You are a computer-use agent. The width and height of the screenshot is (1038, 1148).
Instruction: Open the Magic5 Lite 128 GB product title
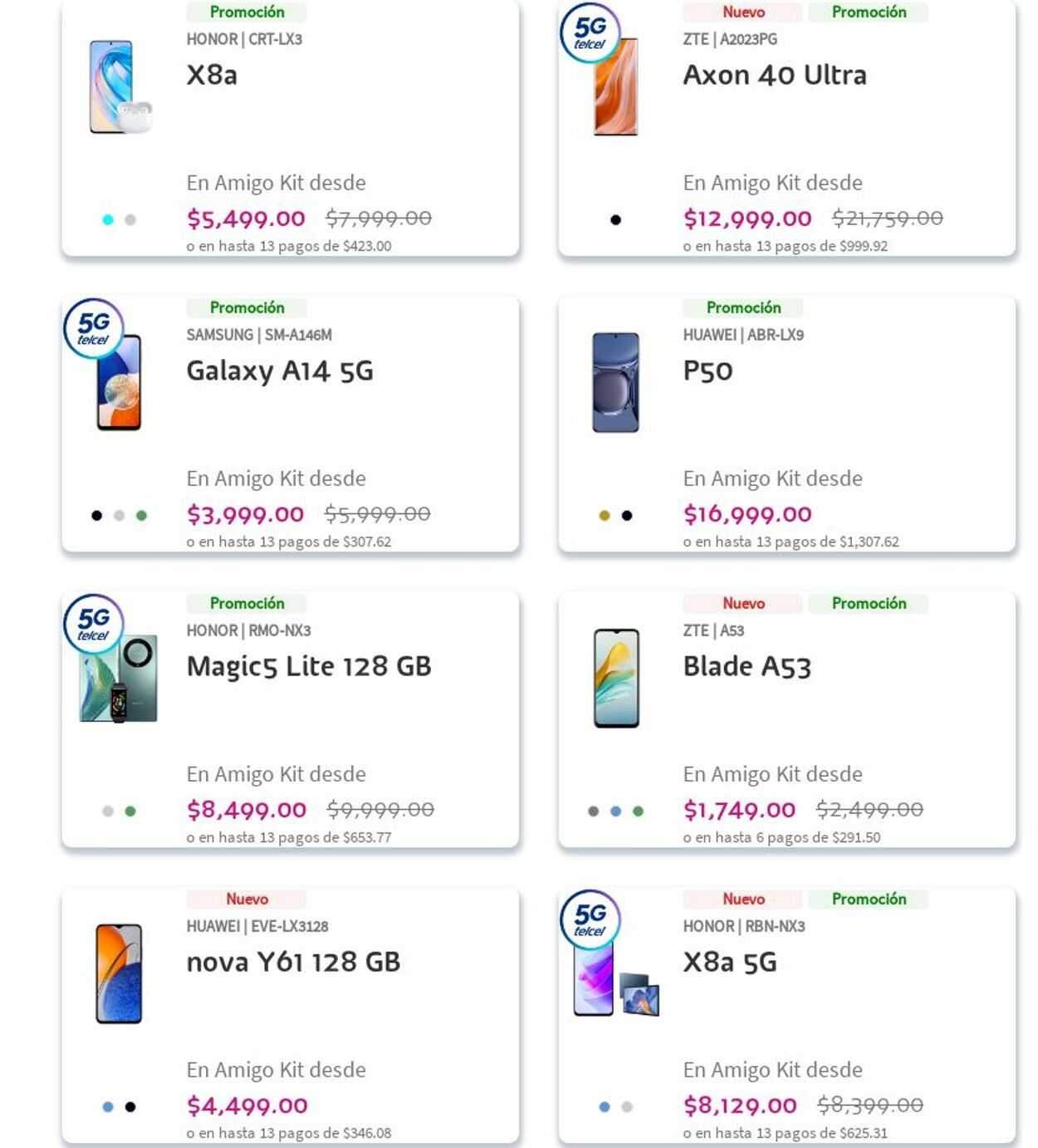coord(308,665)
